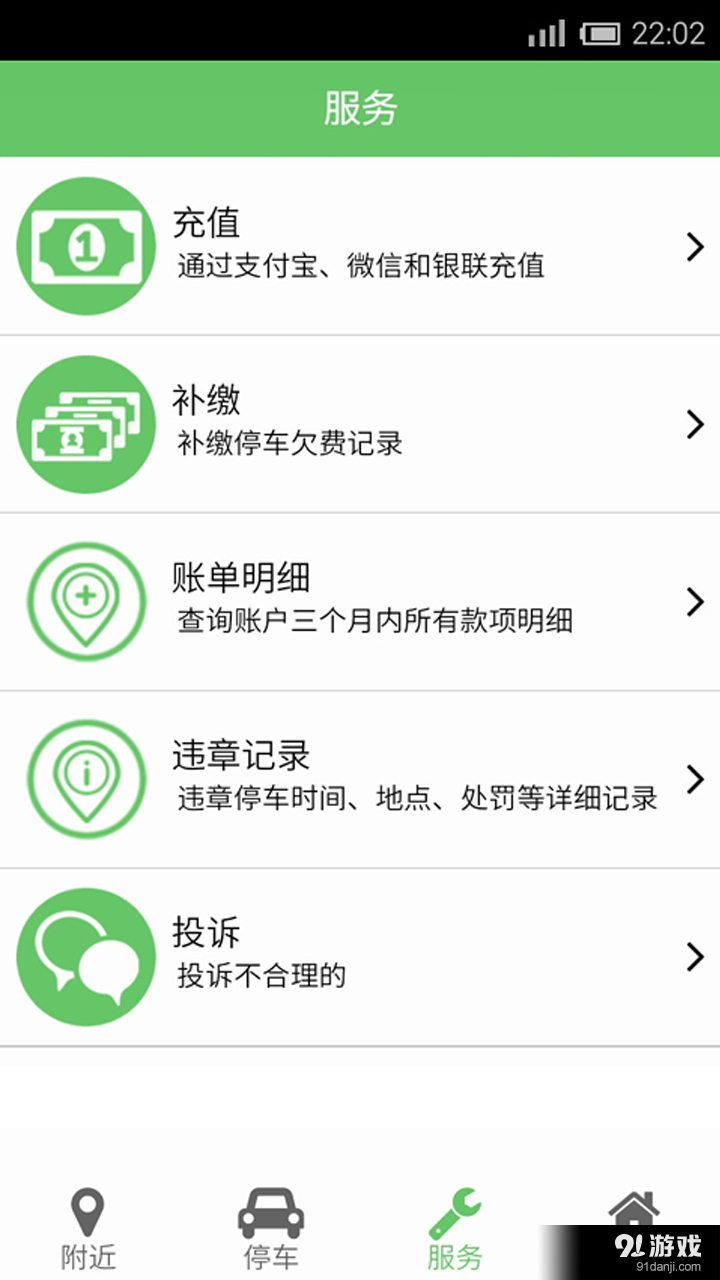Tap the 违章记录 info pin icon

point(86,779)
